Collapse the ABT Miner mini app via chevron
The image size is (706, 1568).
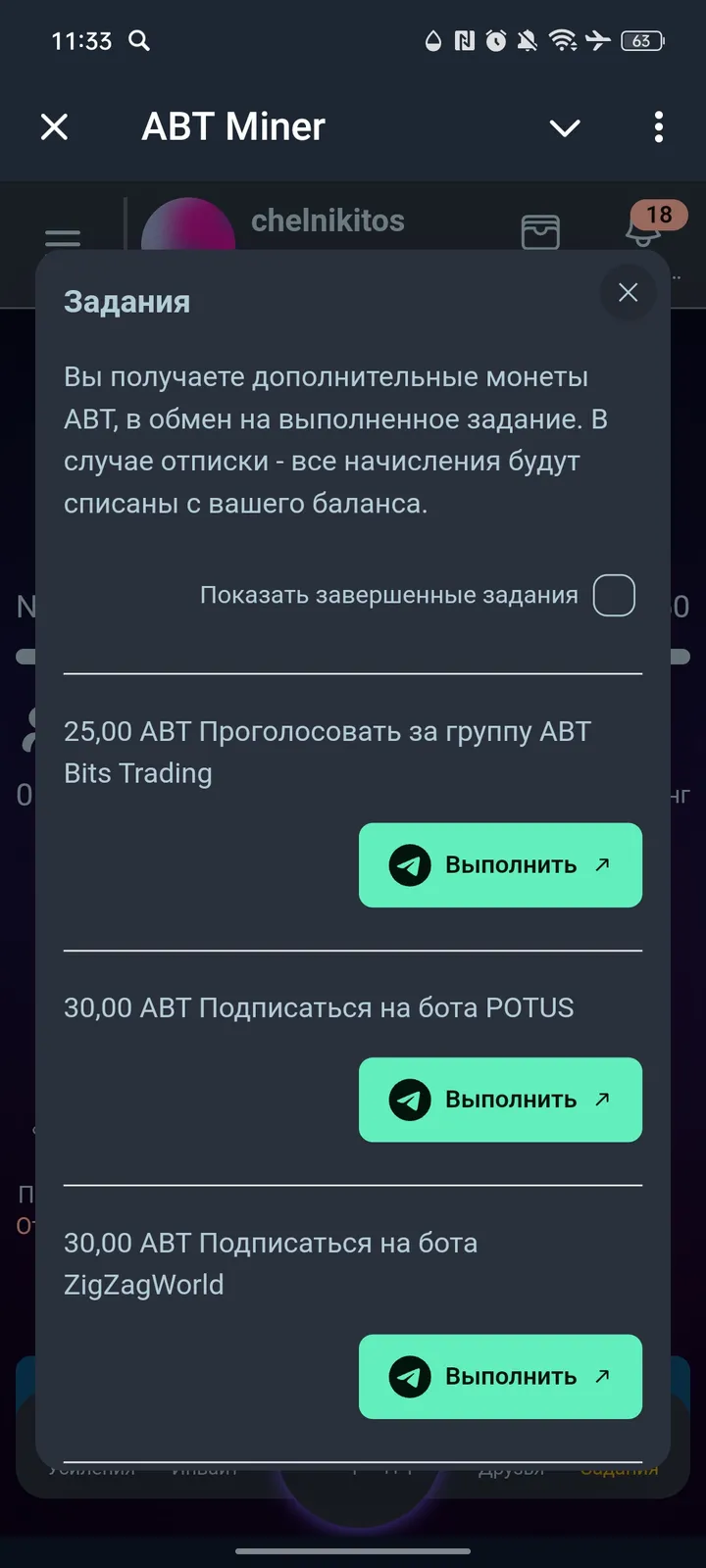(x=565, y=127)
